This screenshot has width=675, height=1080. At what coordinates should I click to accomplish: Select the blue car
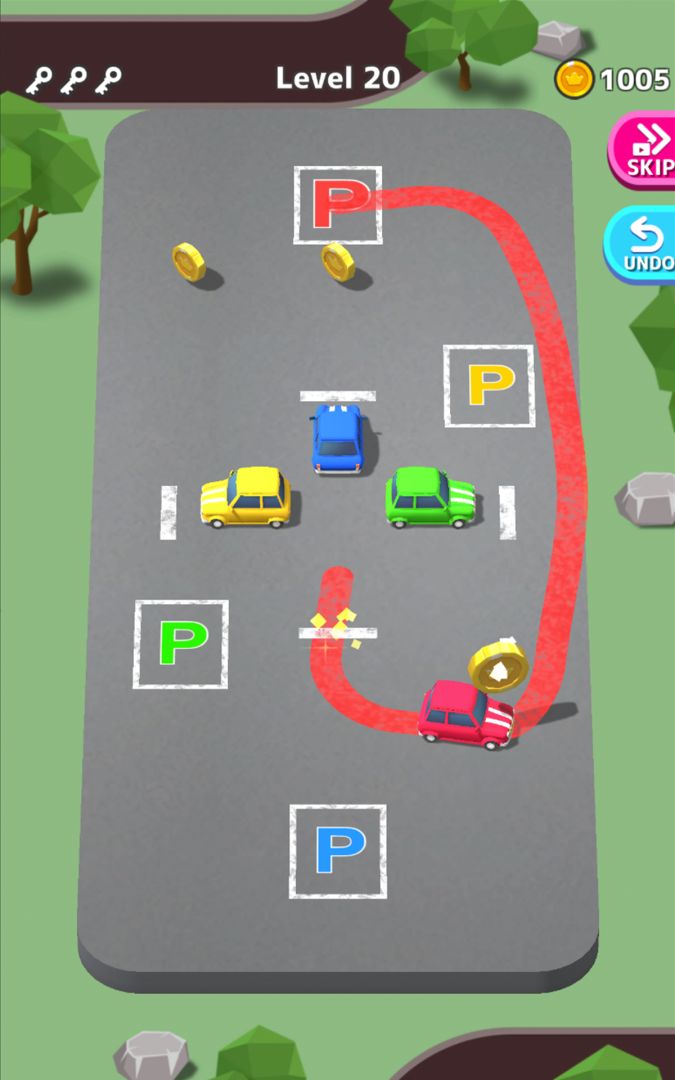(x=337, y=438)
